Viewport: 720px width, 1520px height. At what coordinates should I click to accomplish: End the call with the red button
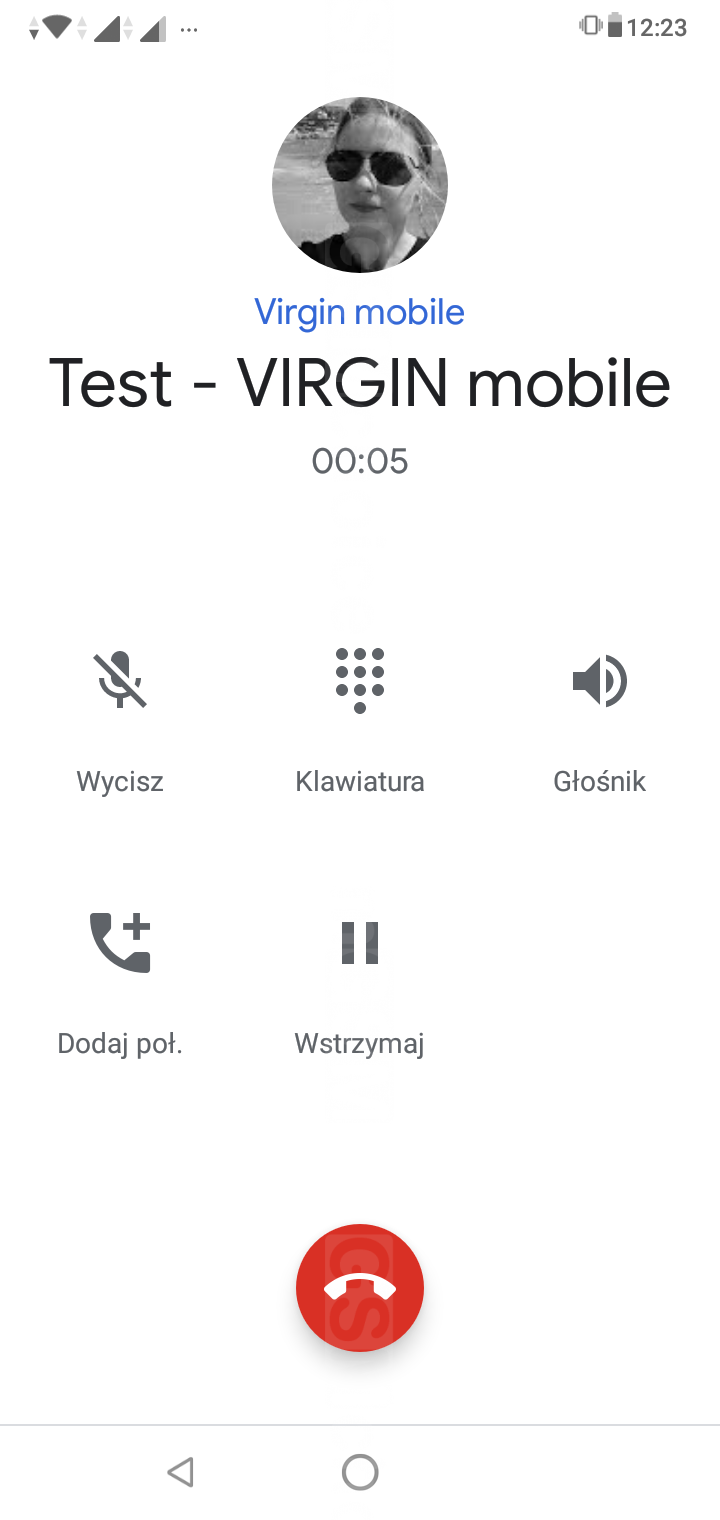pyautogui.click(x=360, y=1288)
